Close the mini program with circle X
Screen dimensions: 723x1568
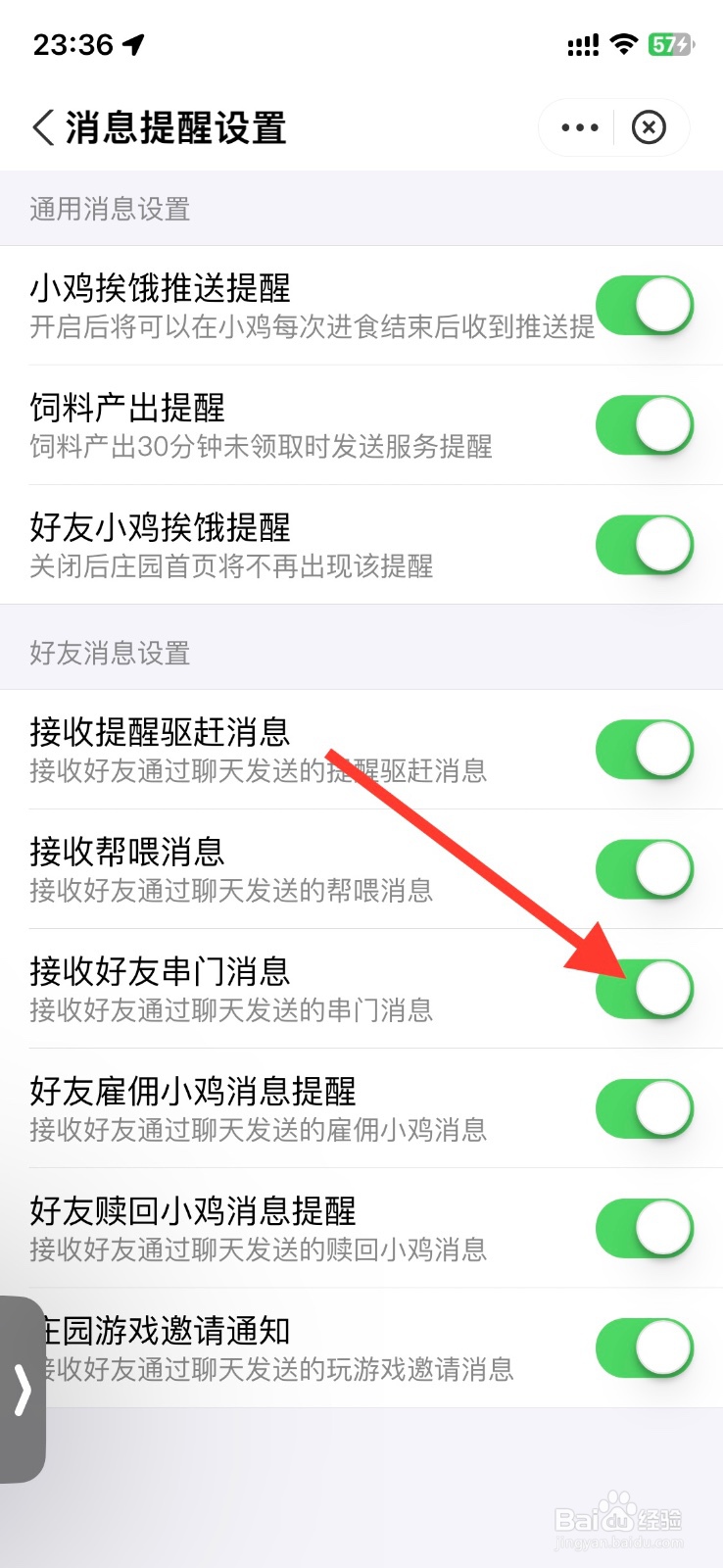tap(649, 127)
